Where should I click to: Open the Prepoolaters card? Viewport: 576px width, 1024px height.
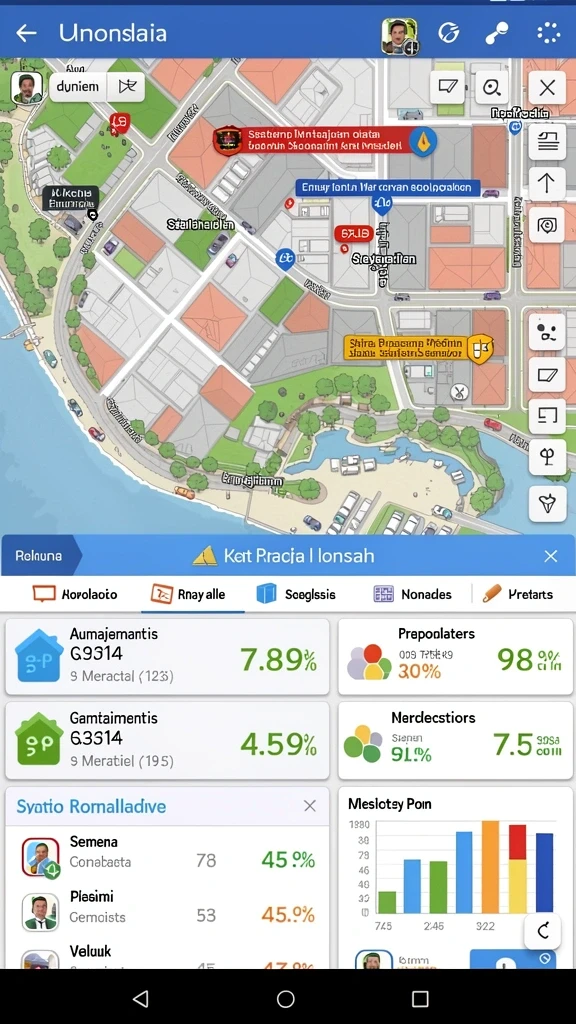point(455,656)
